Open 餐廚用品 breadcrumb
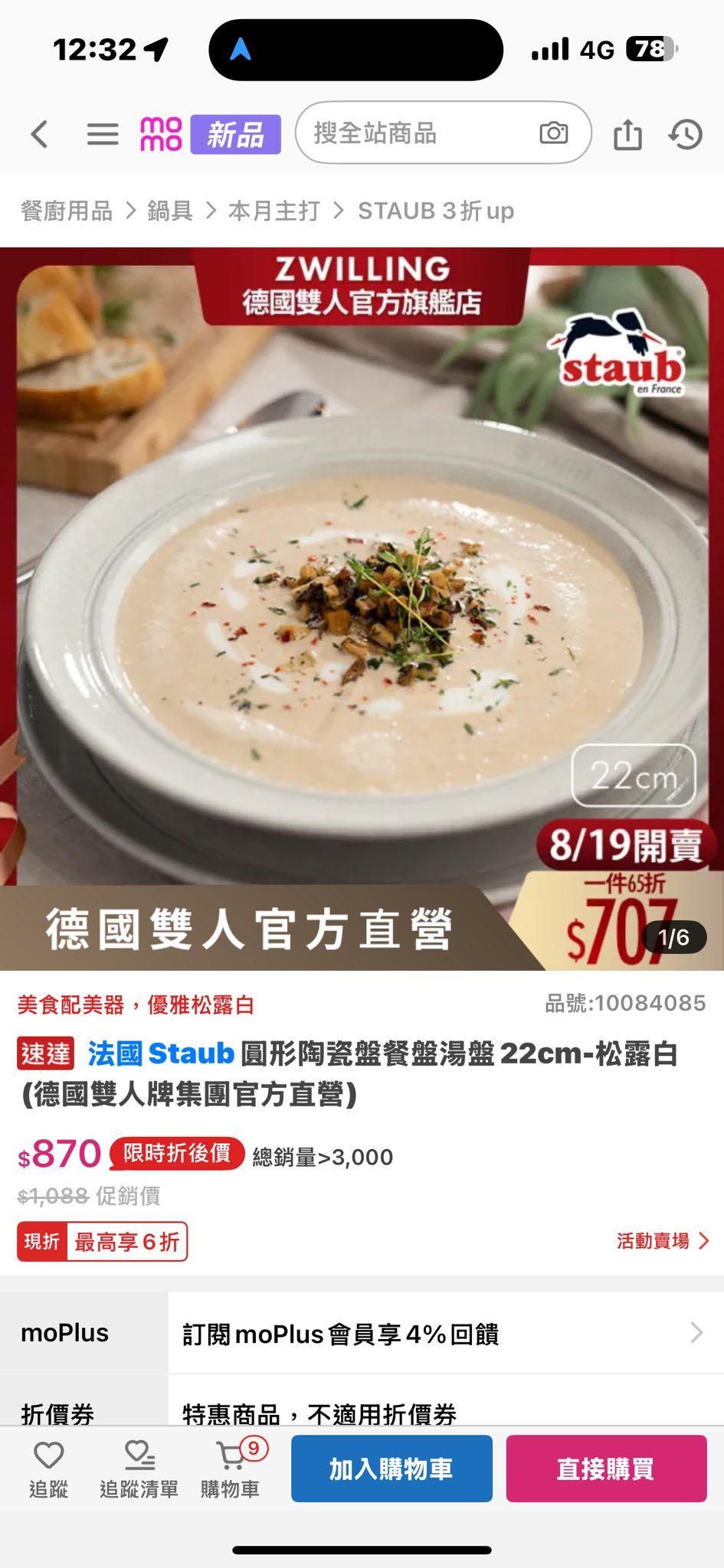 coord(67,211)
